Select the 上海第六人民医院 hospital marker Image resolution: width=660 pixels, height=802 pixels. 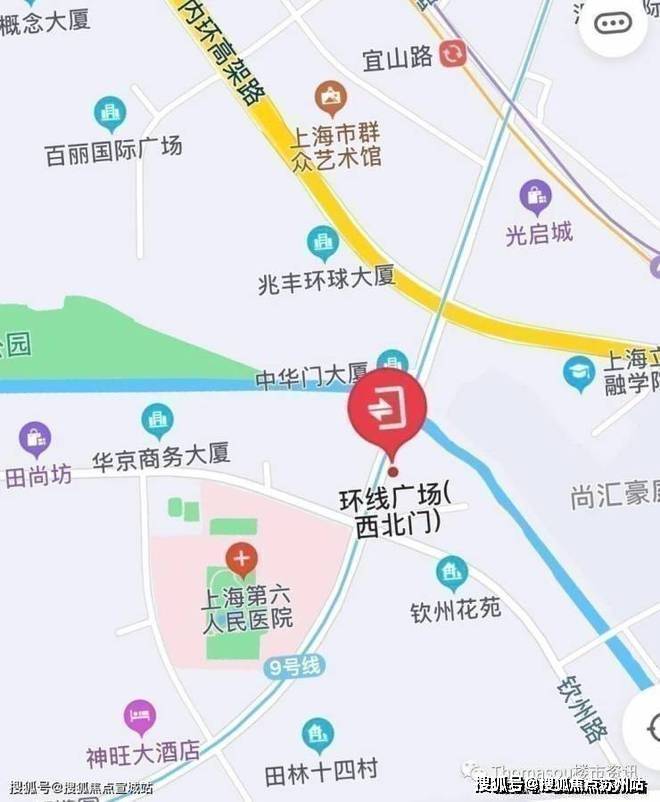(241, 559)
